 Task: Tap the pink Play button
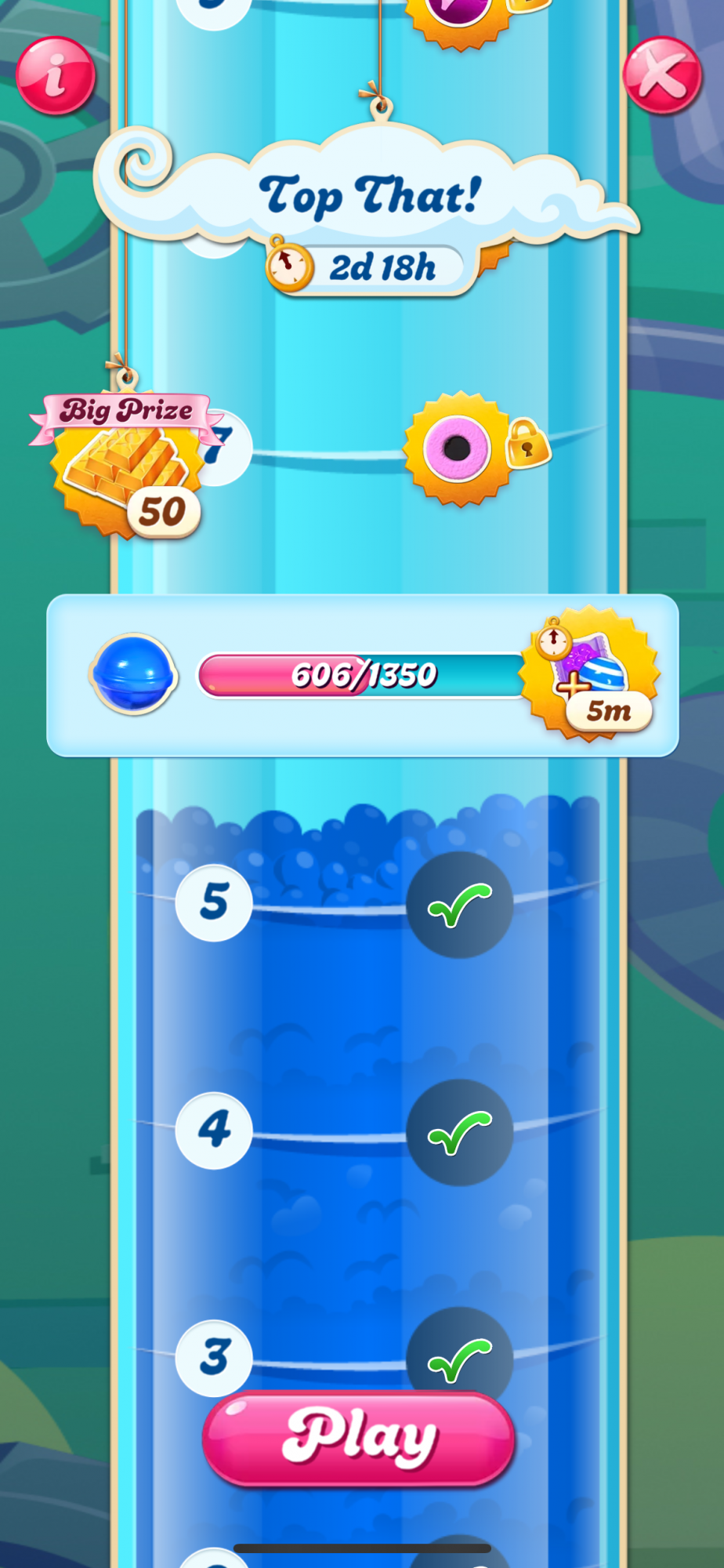tap(359, 1438)
